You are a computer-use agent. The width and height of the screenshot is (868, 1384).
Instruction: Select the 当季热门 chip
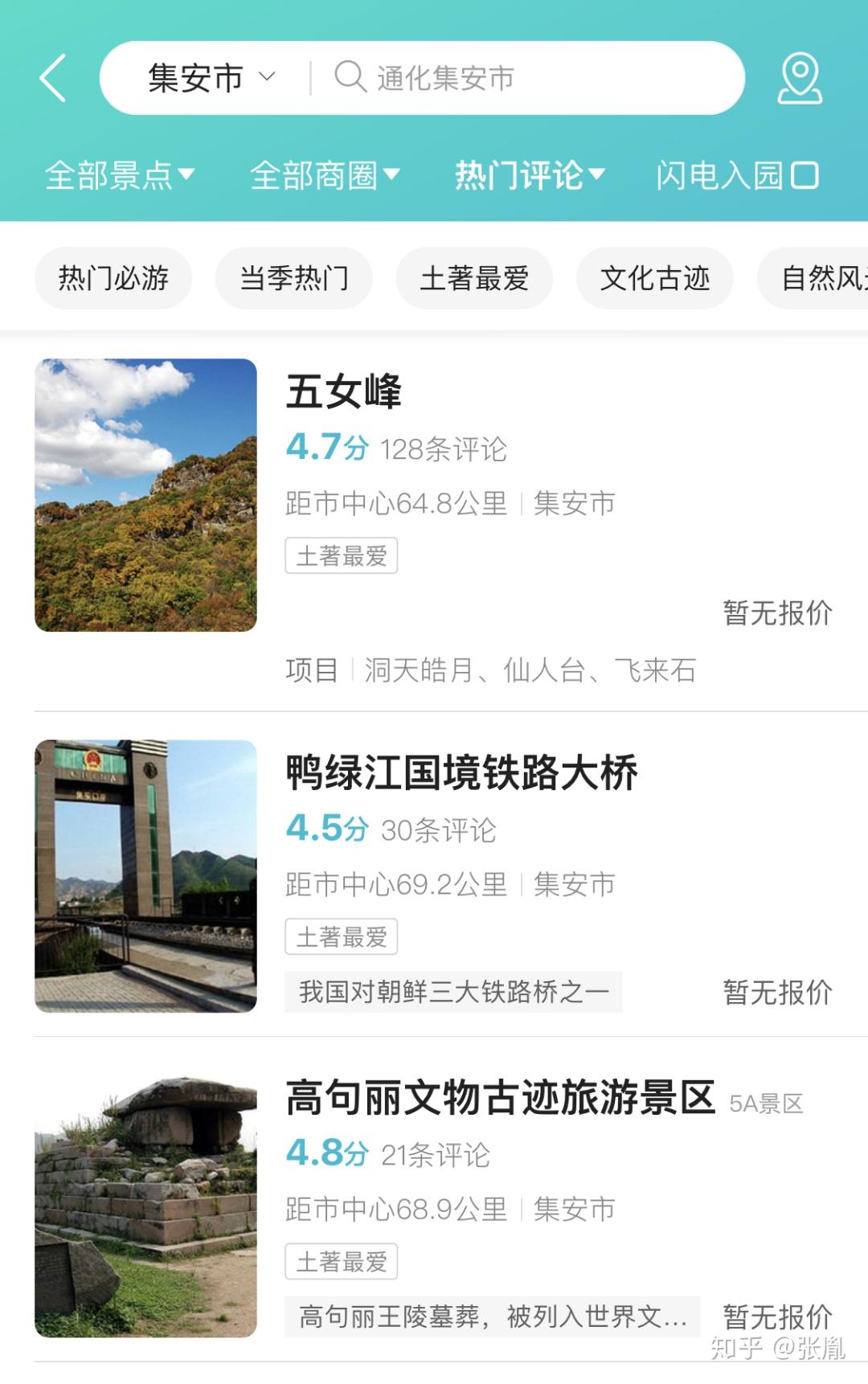click(x=294, y=278)
